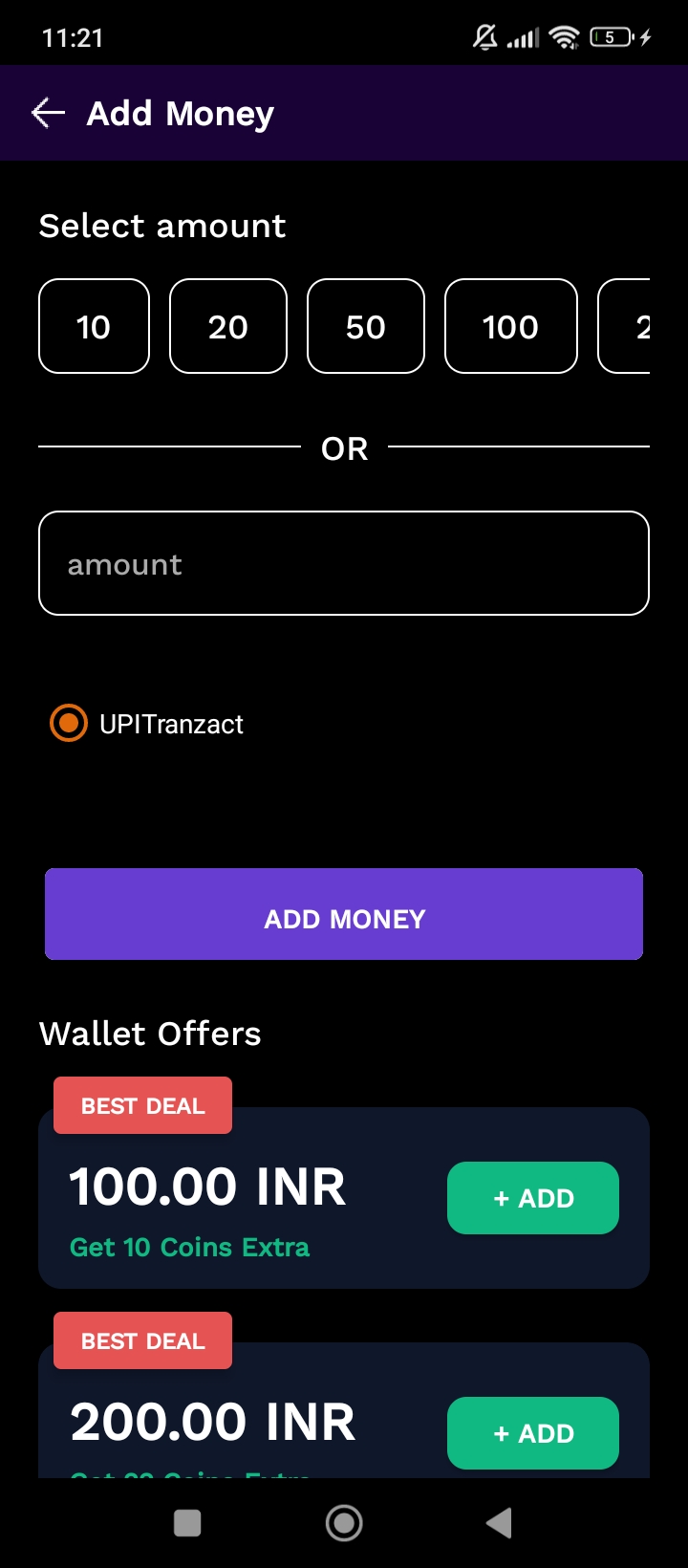Select the UPITranzact payment option
This screenshot has width=688, height=1568.
click(67, 723)
